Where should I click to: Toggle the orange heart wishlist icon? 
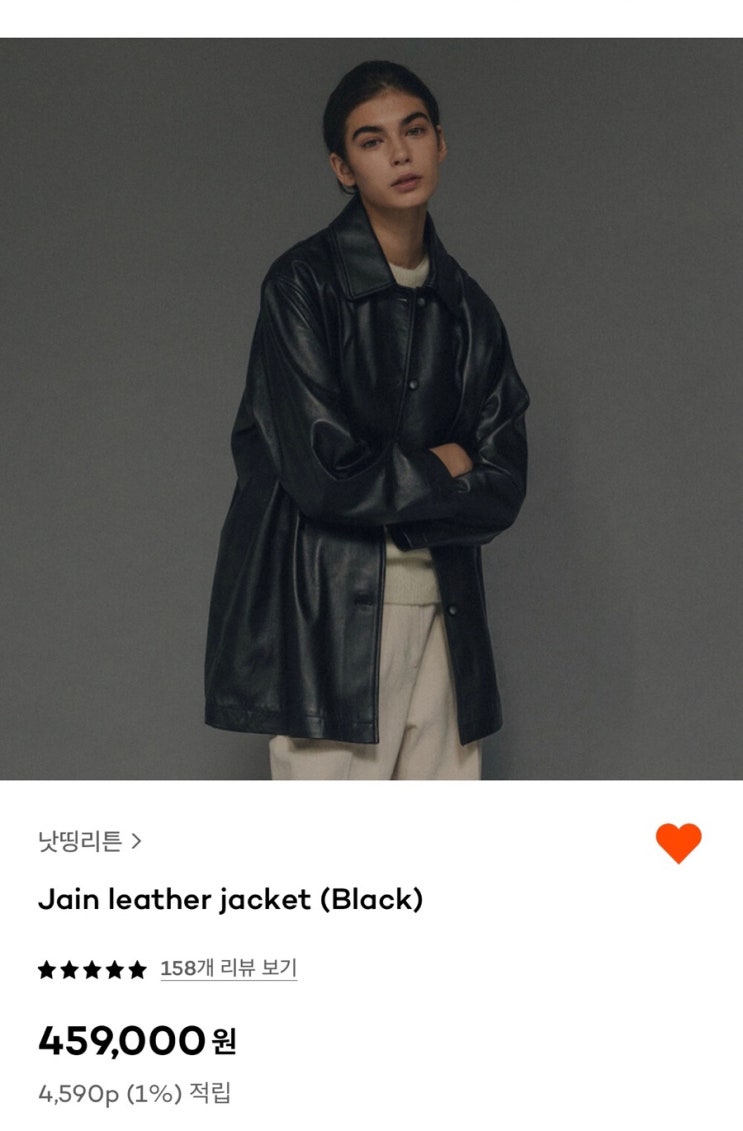(x=678, y=843)
